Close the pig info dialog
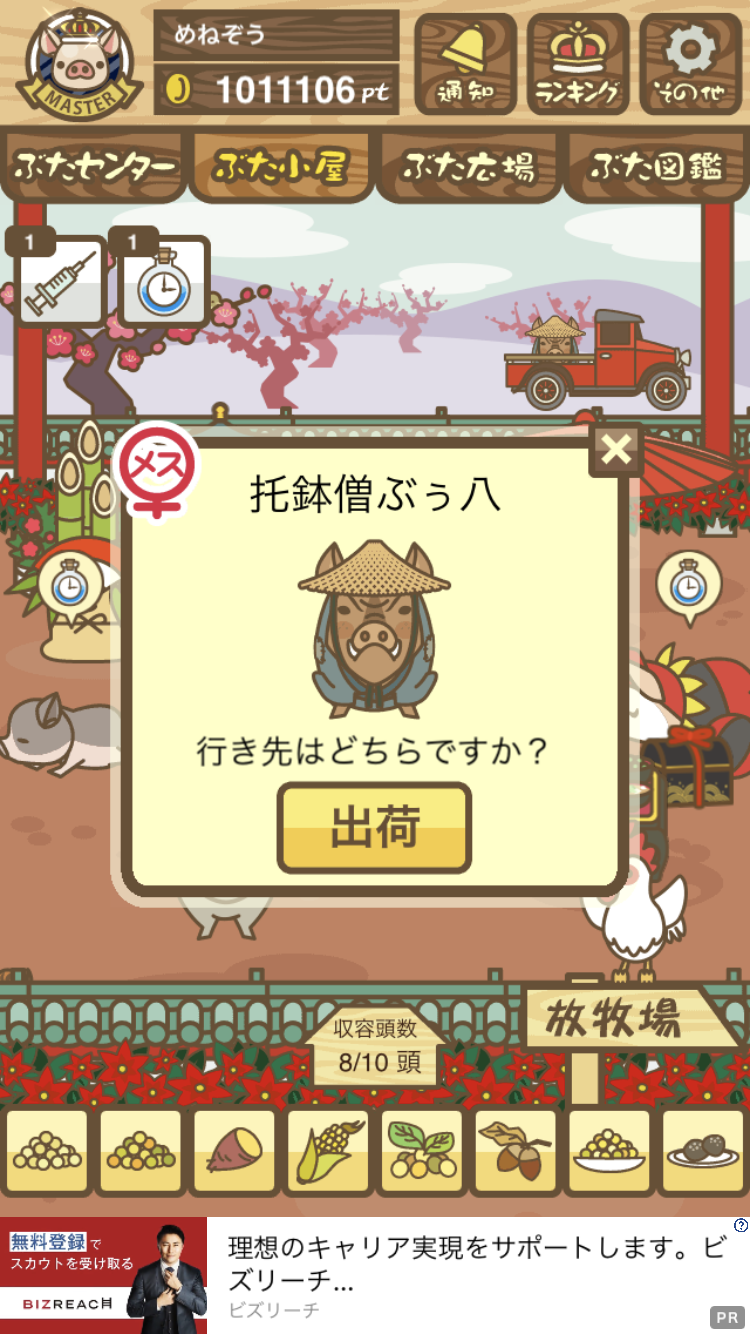The width and height of the screenshot is (750, 1334). click(616, 450)
